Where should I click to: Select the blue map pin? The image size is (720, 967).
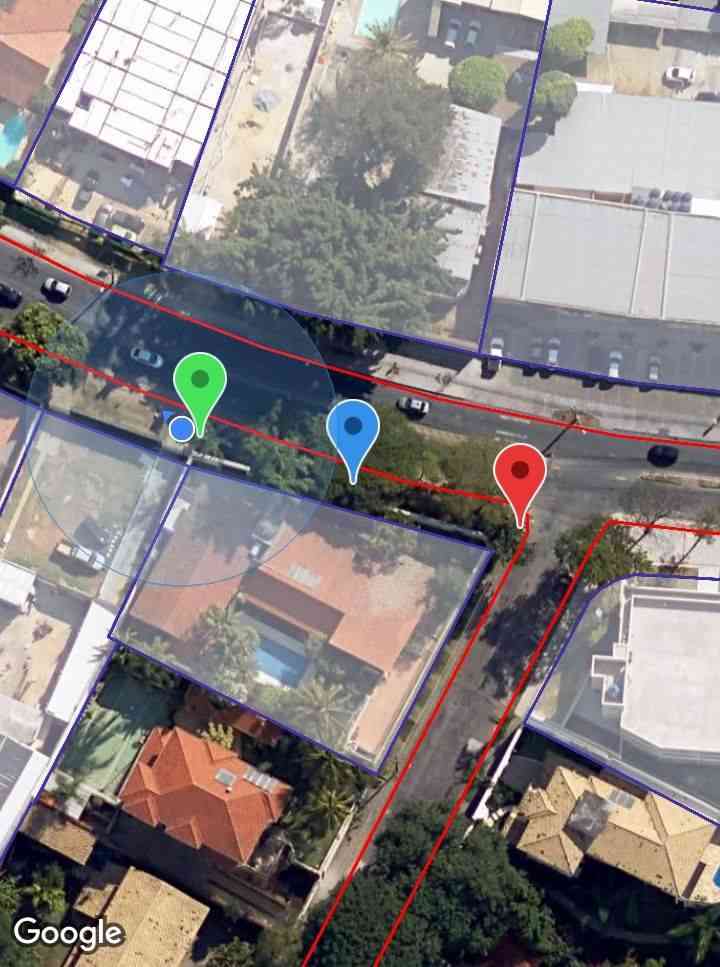point(353,429)
